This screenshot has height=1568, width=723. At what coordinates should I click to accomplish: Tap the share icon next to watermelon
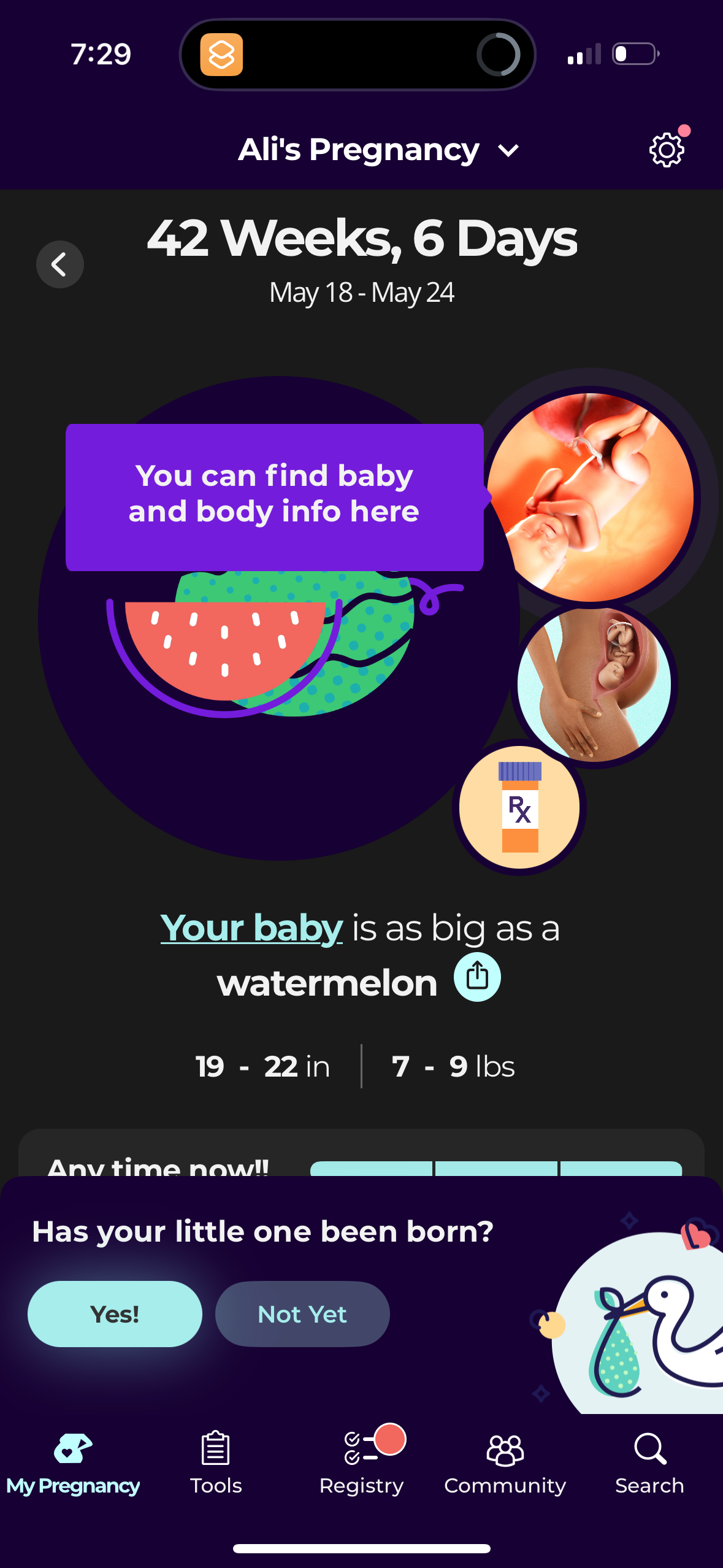click(477, 977)
